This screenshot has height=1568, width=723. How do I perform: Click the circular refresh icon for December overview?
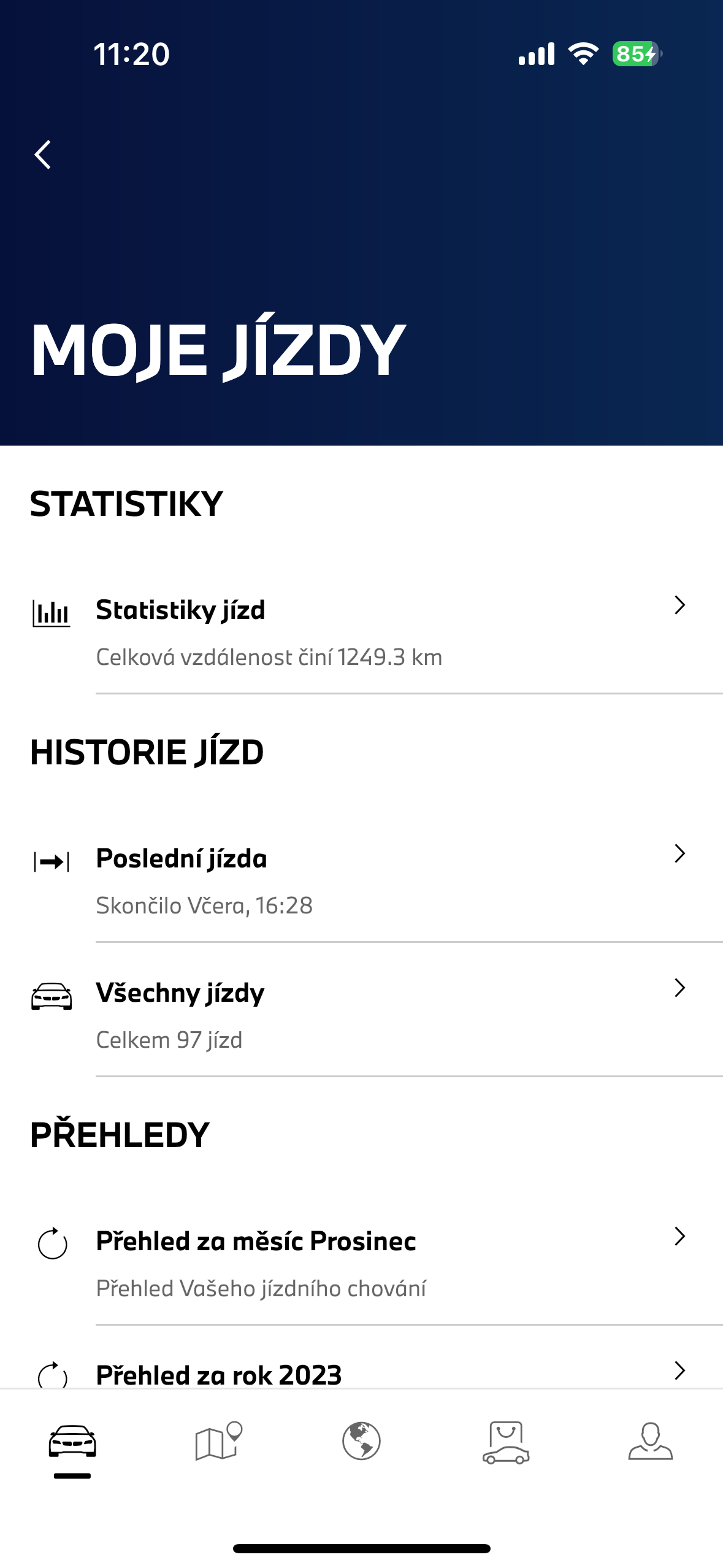(52, 1240)
